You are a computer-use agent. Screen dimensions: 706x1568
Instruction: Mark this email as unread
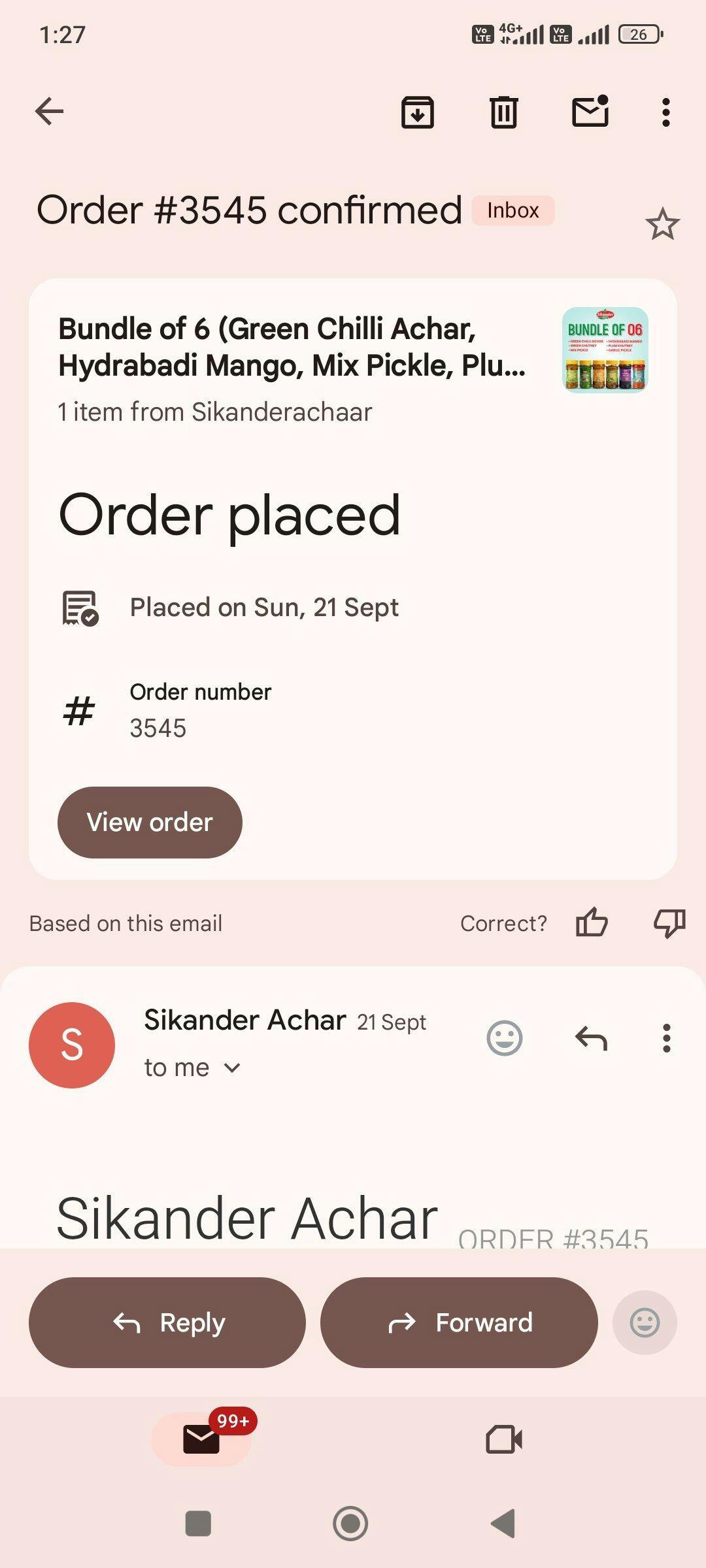[x=590, y=111]
